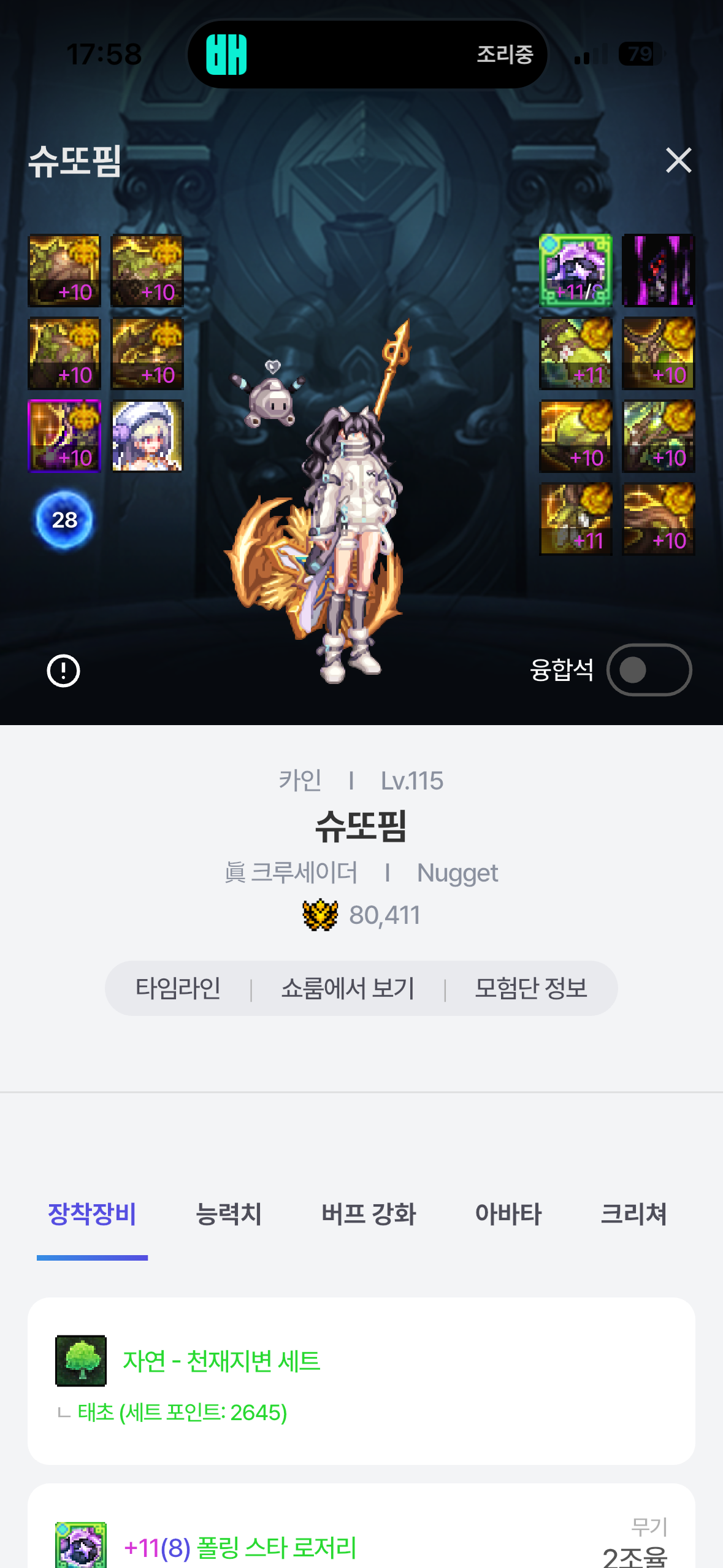Switch to the 아바타 tab
Viewport: 723px width, 1568px height.
click(x=508, y=1213)
